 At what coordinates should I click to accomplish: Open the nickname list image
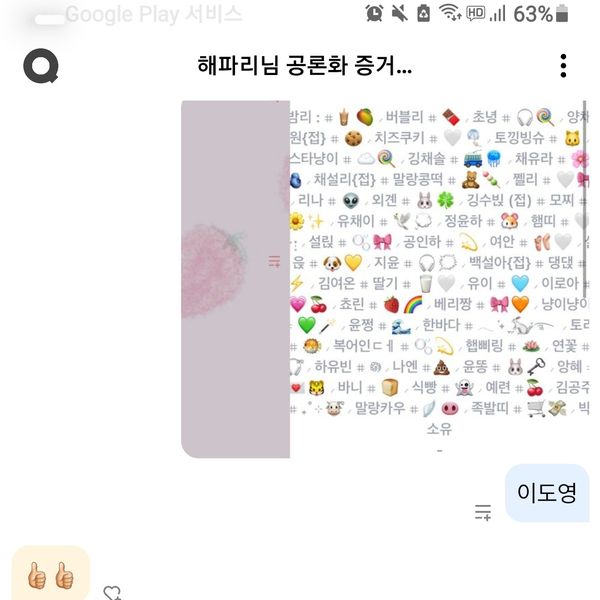[439, 270]
